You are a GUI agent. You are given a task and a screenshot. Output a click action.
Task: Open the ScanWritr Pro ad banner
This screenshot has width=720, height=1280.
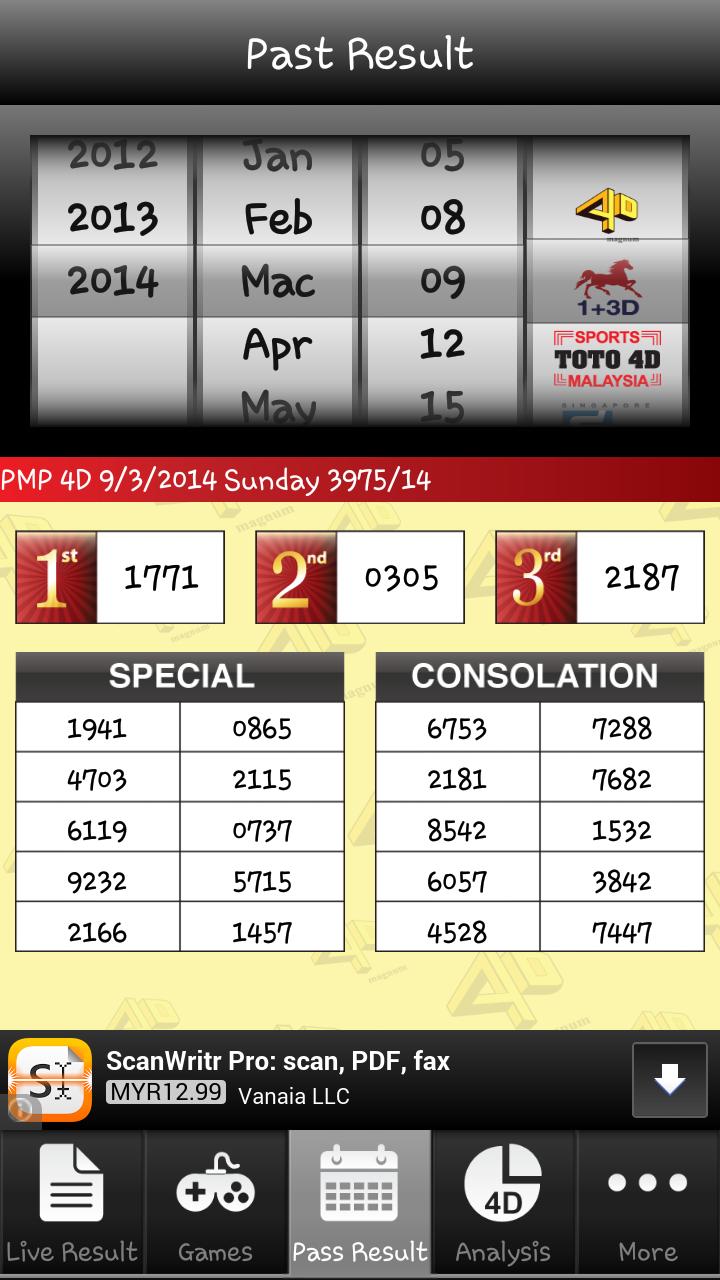300,1078
